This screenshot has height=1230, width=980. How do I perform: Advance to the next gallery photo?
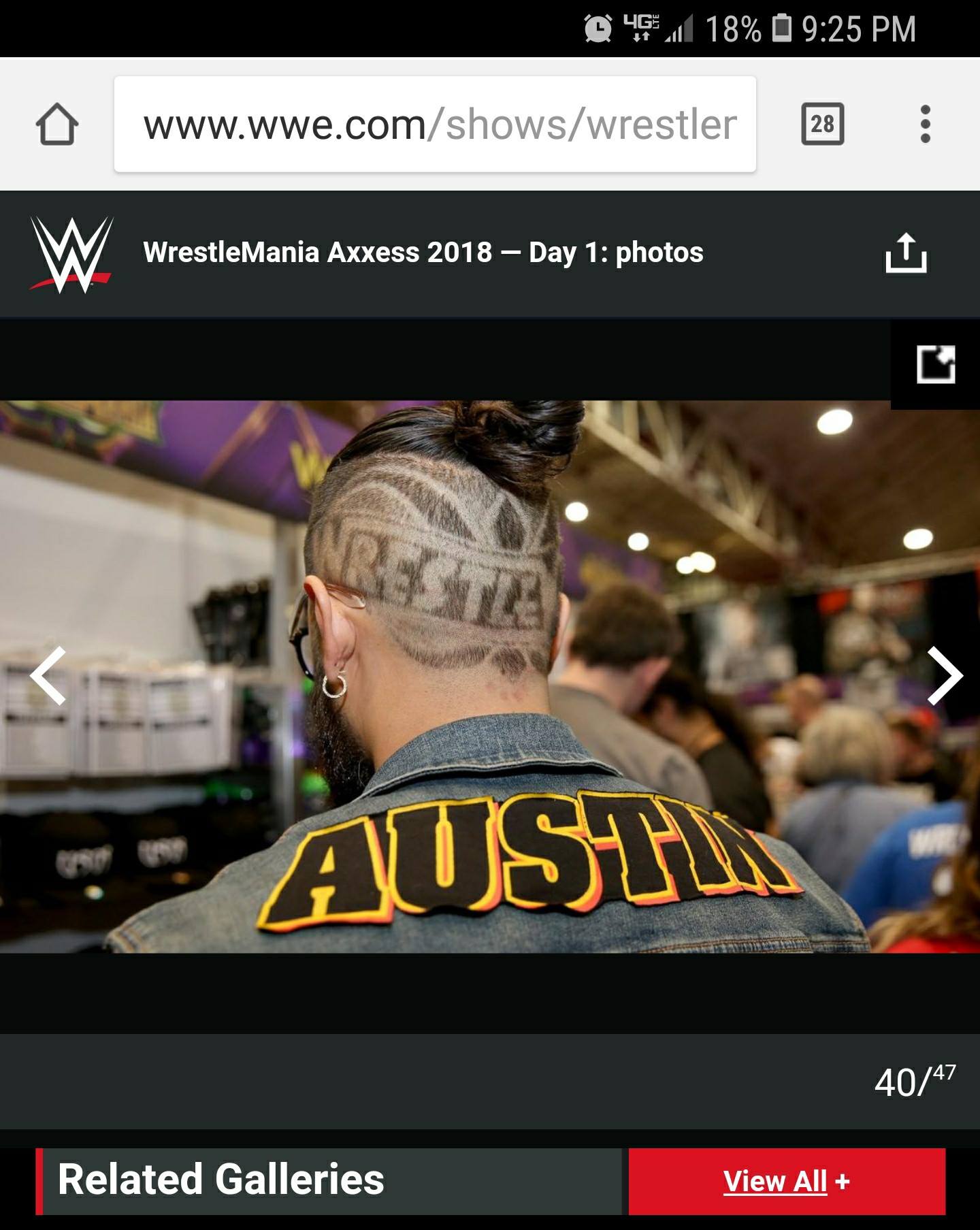945,675
